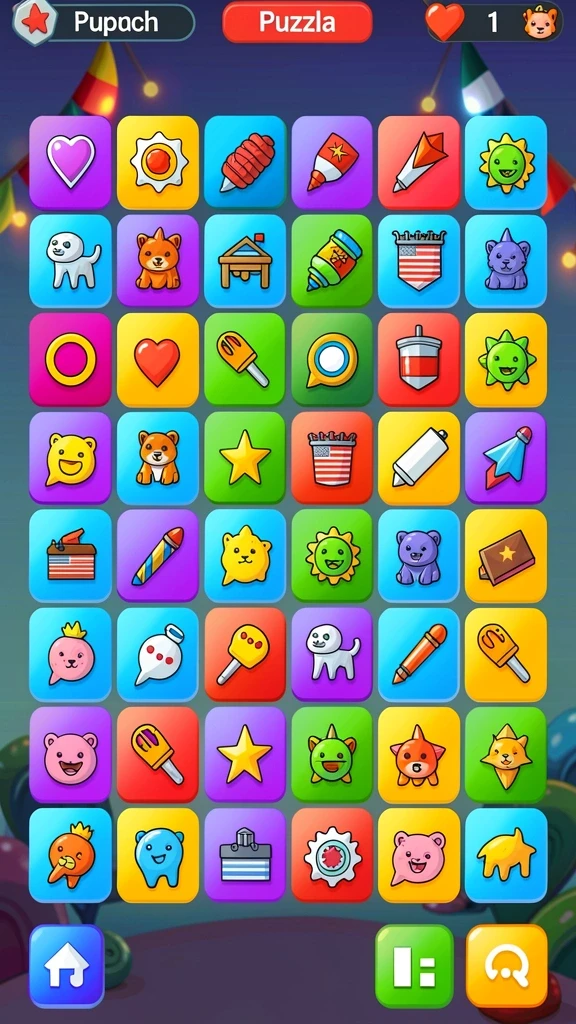Viewport: 576px width, 1024px height.
Task: Select the striped crayon tile
Action: [158, 556]
